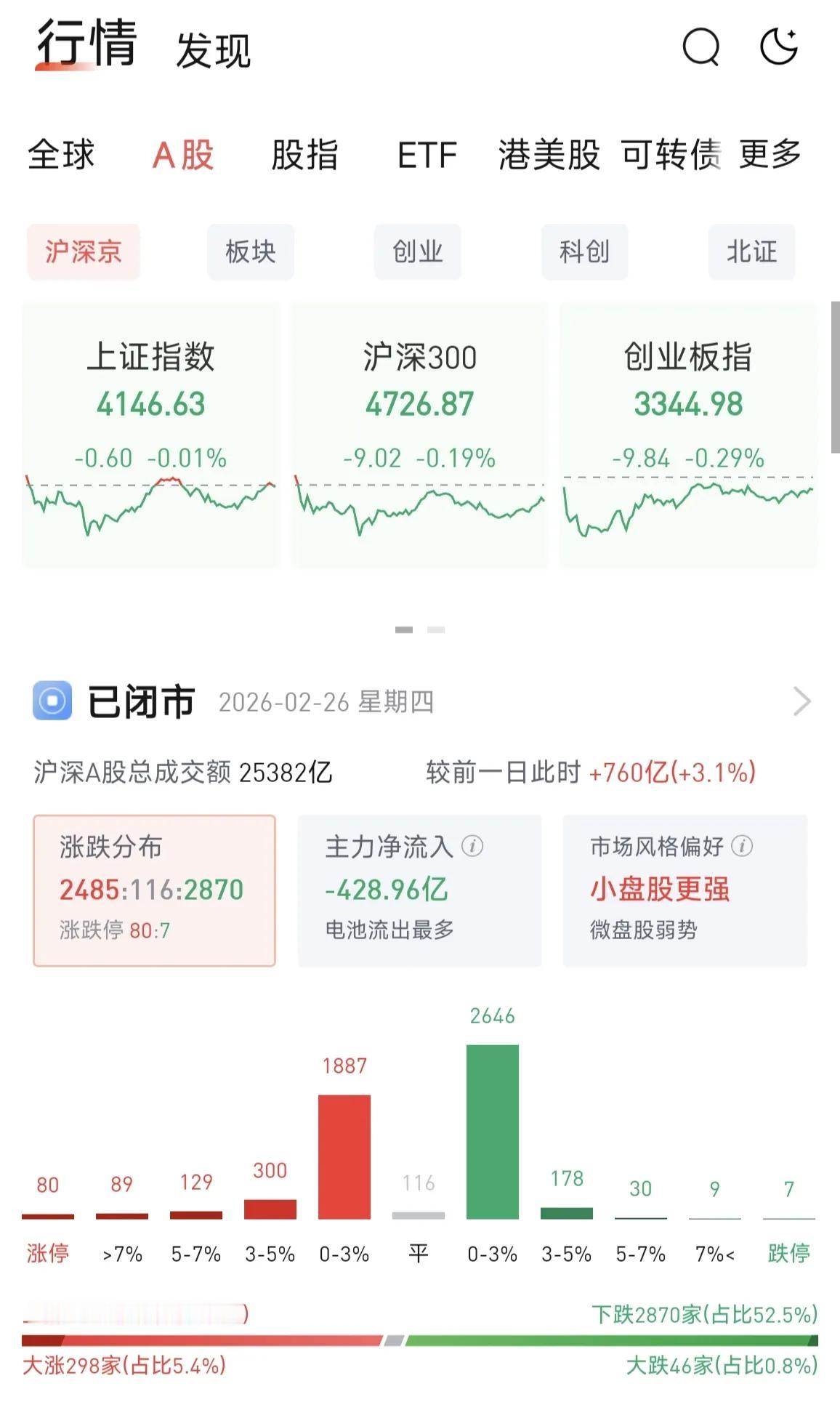Open the info tooltip beside 市场风格偏好
Image resolution: width=840 pixels, height=1426 pixels.
(x=742, y=846)
